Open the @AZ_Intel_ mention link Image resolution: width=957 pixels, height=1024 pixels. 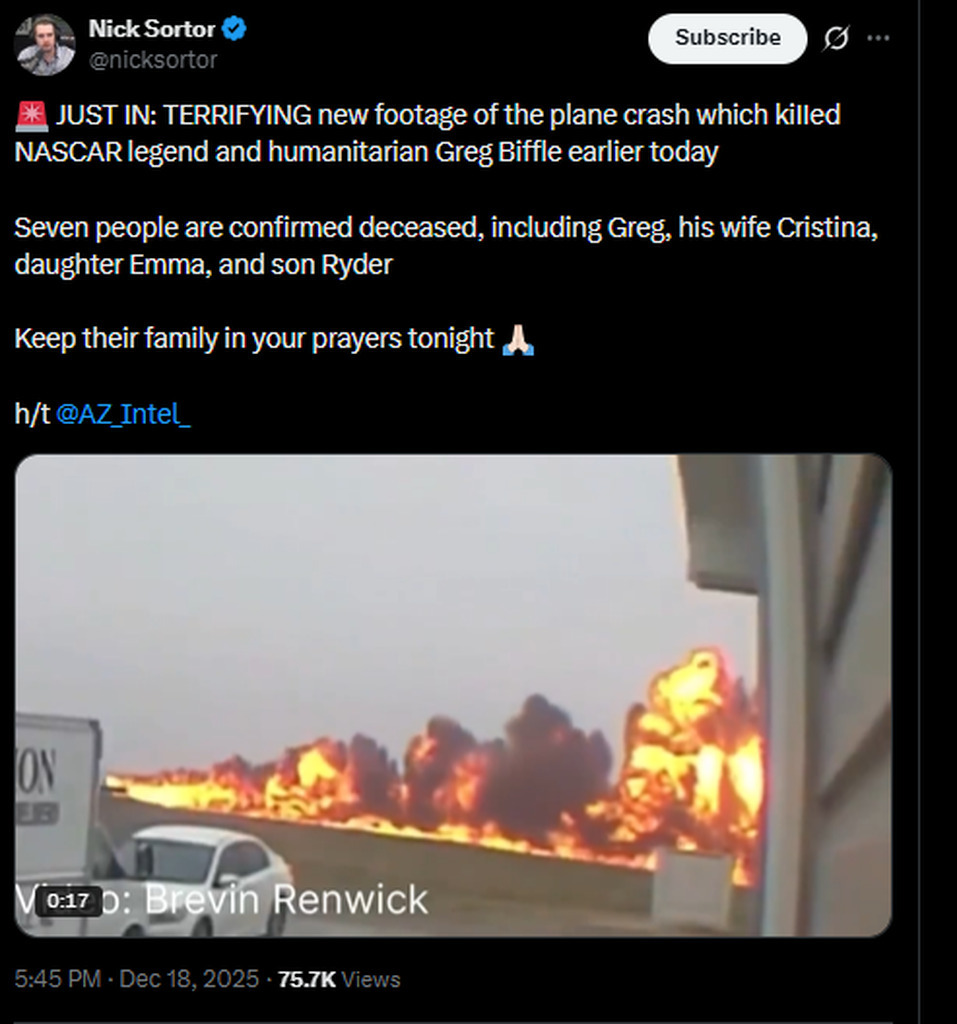click(123, 414)
